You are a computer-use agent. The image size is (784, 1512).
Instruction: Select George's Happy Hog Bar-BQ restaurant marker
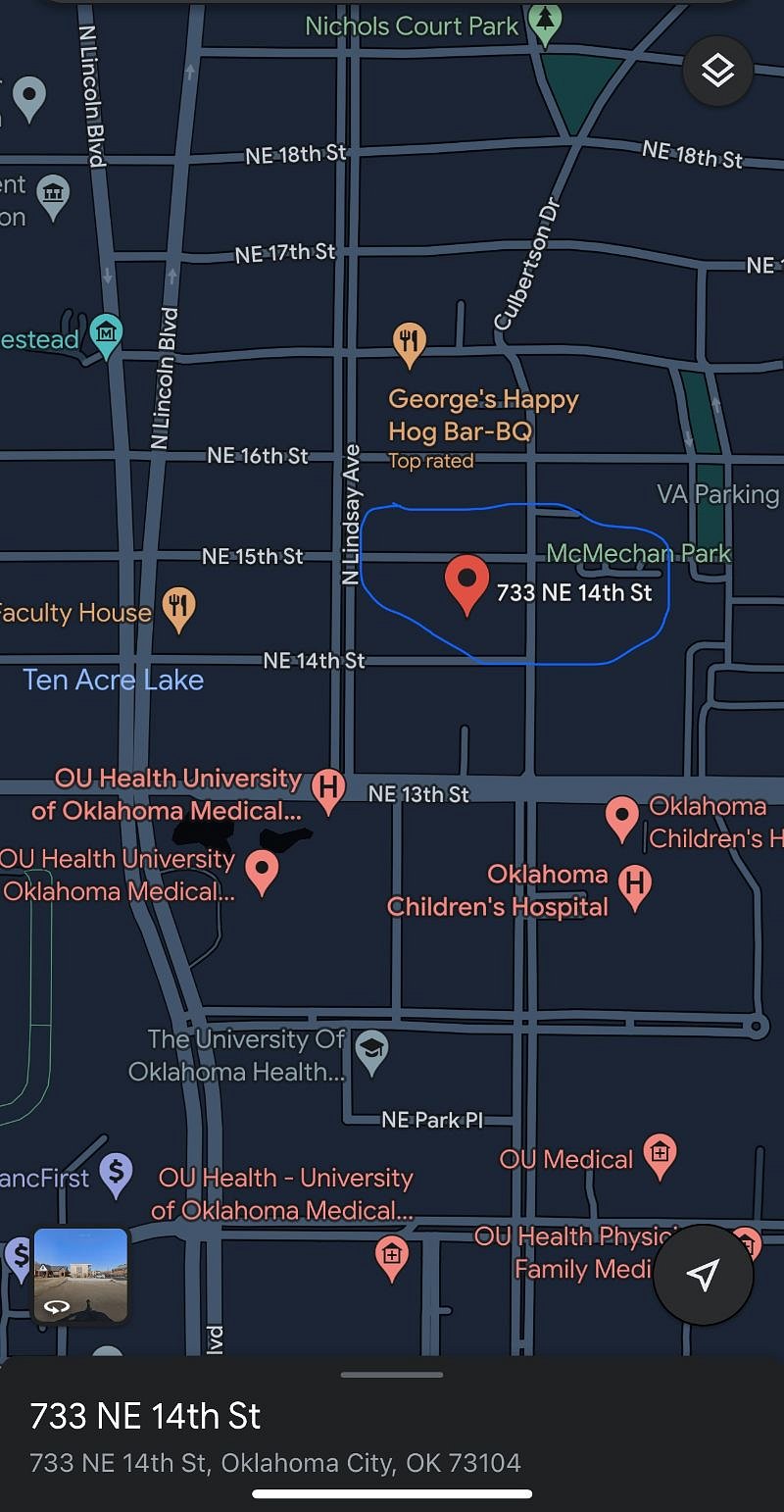click(x=410, y=344)
